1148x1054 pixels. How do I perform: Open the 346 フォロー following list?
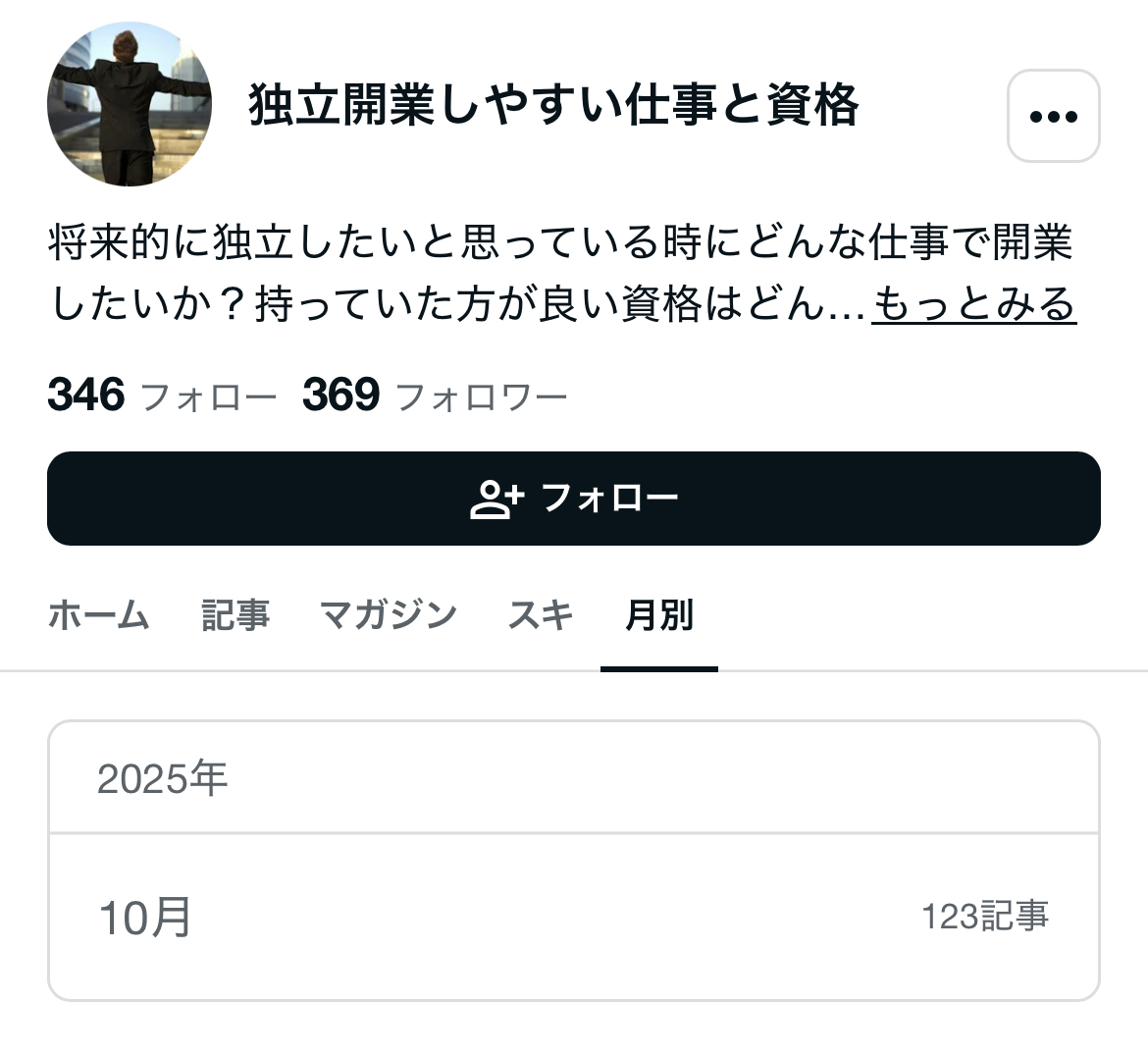[162, 395]
